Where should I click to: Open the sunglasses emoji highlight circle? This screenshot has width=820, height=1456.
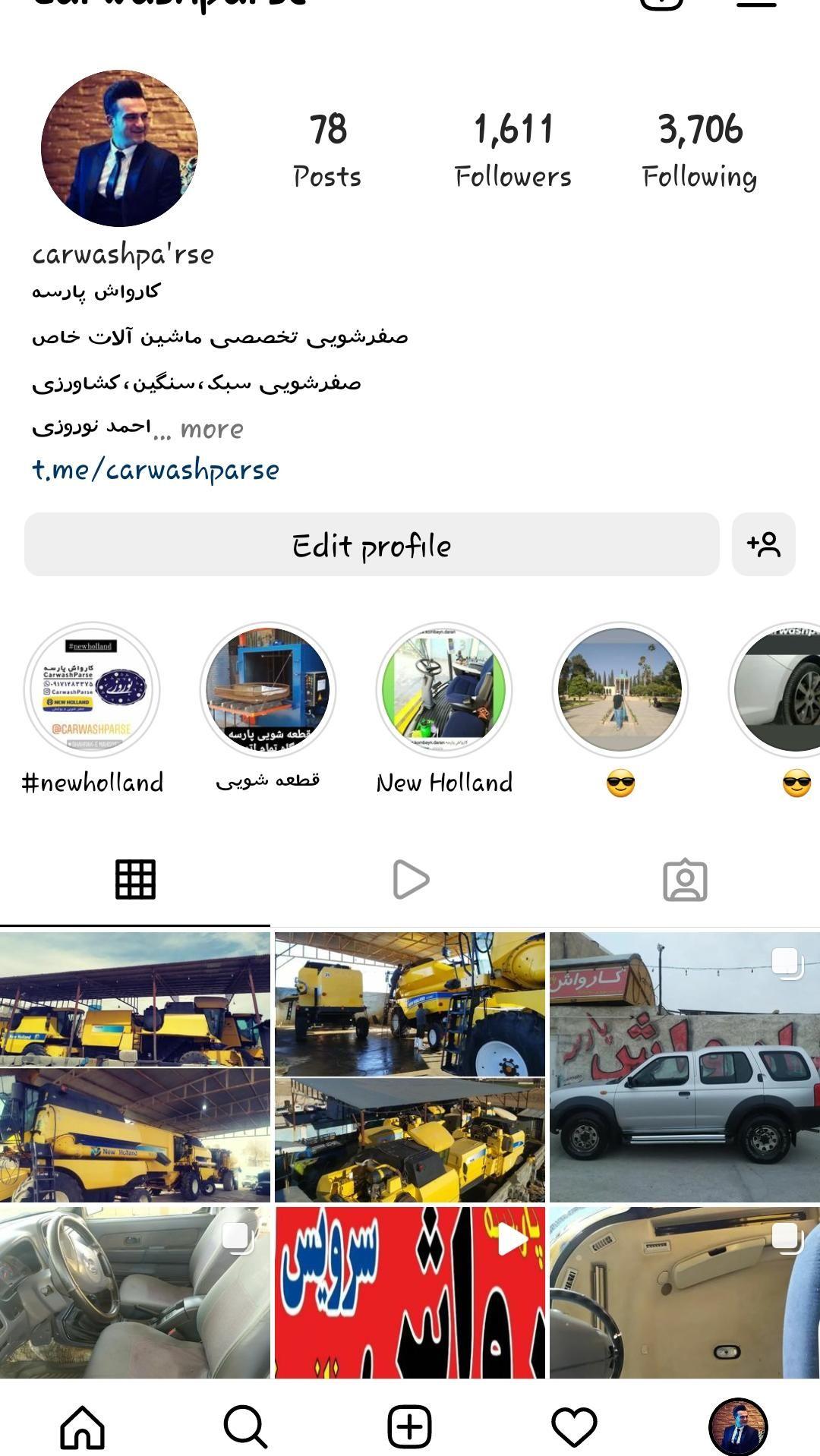pyautogui.click(x=621, y=689)
